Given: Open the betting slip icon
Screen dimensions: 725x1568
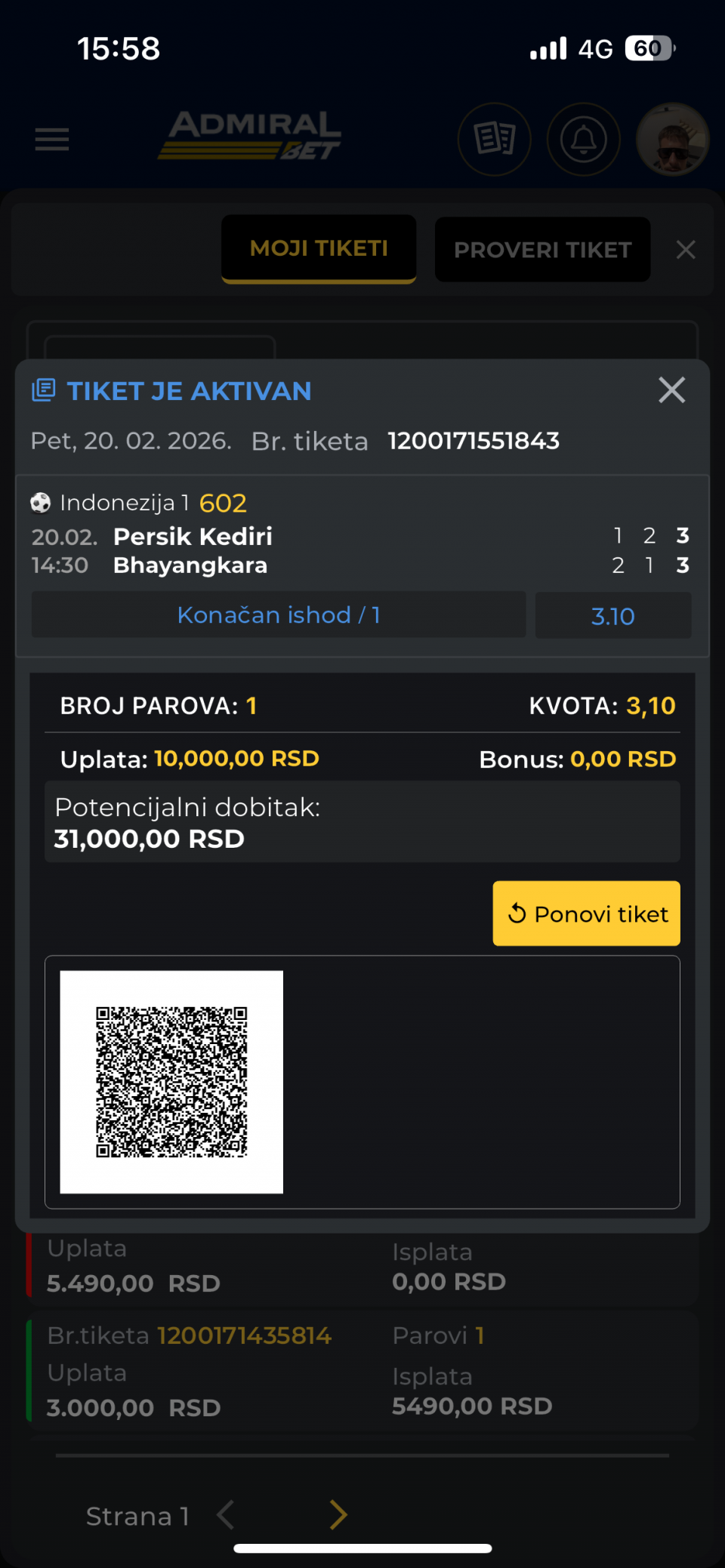Looking at the screenshot, I should point(495,140).
